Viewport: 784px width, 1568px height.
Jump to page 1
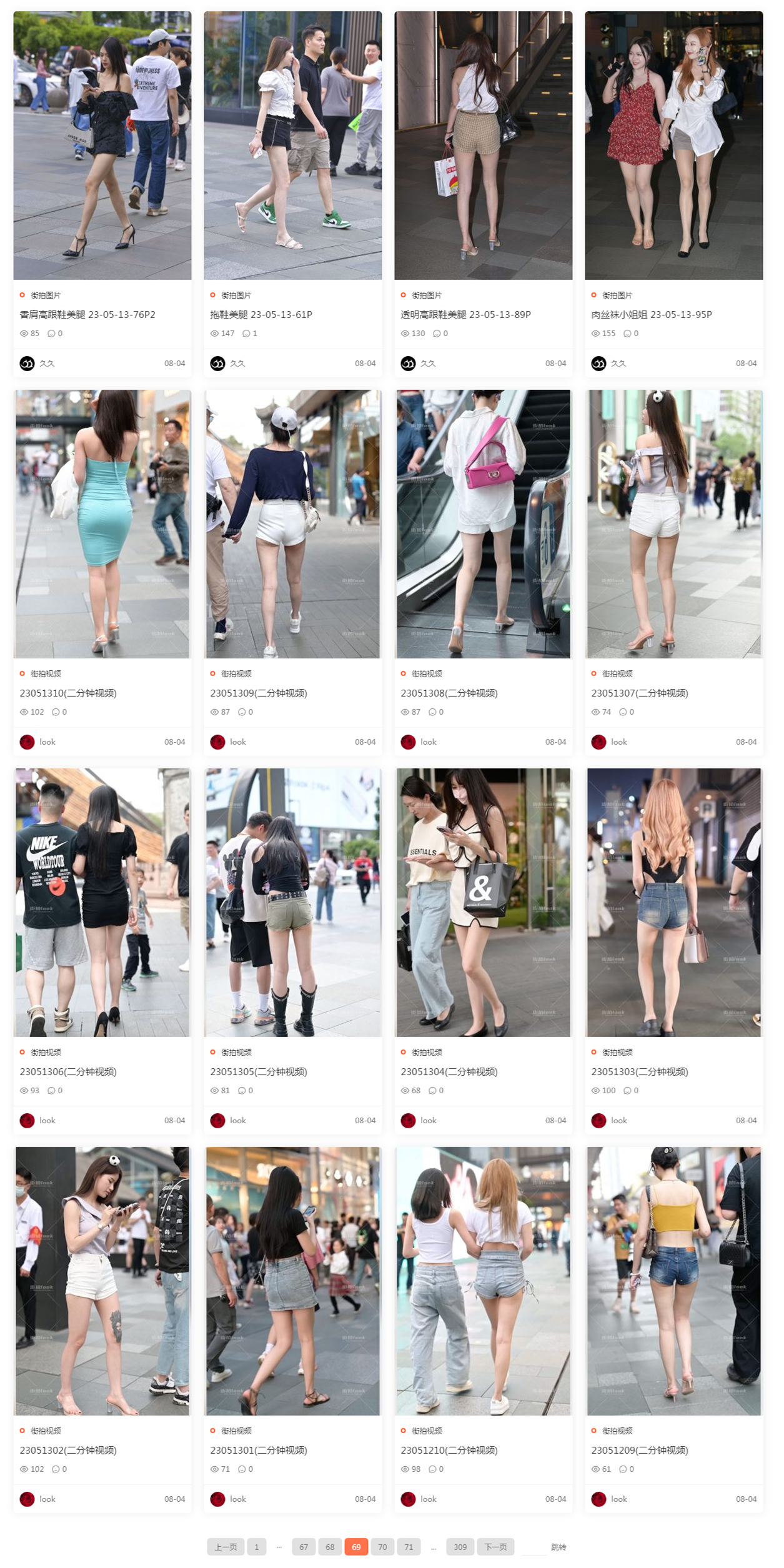pos(256,1547)
